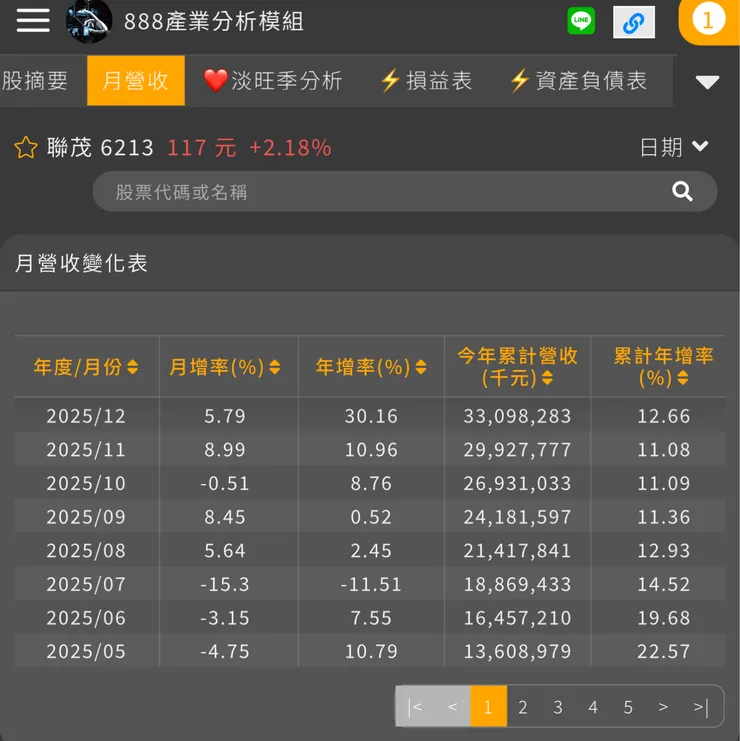Image resolution: width=740 pixels, height=741 pixels.
Task: Click the 888 app logo image
Action: [x=88, y=23]
